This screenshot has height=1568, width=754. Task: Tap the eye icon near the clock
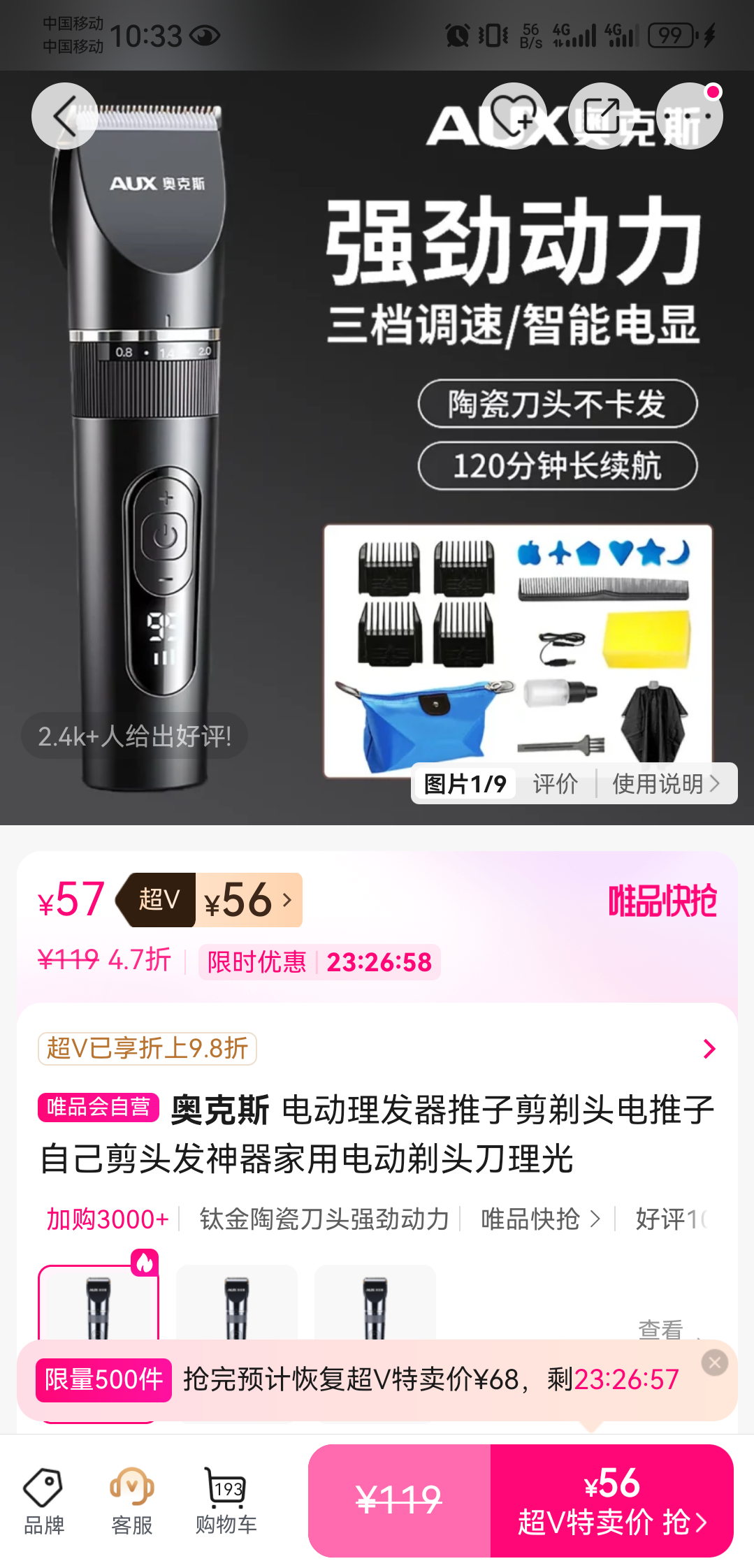206,34
